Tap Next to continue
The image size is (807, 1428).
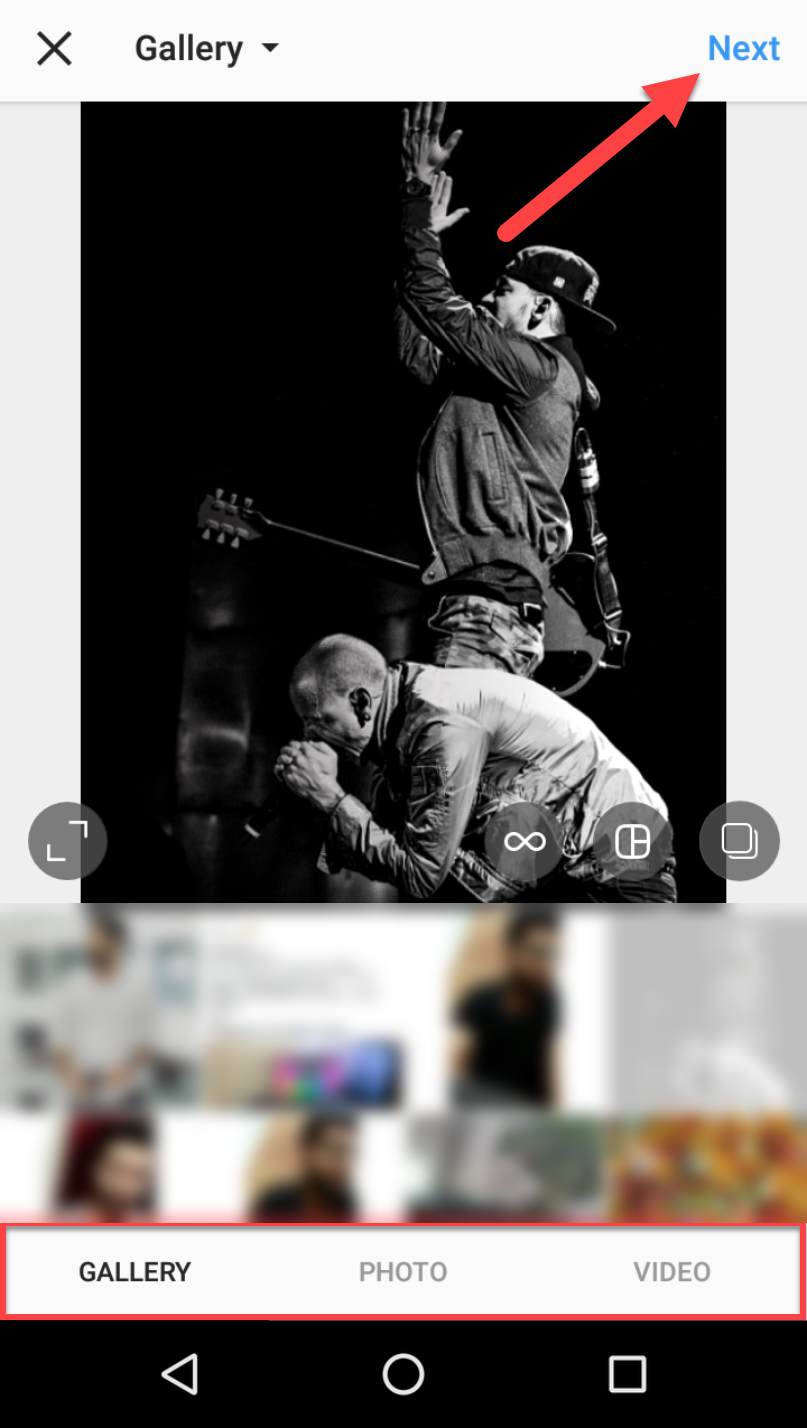pyautogui.click(x=743, y=48)
